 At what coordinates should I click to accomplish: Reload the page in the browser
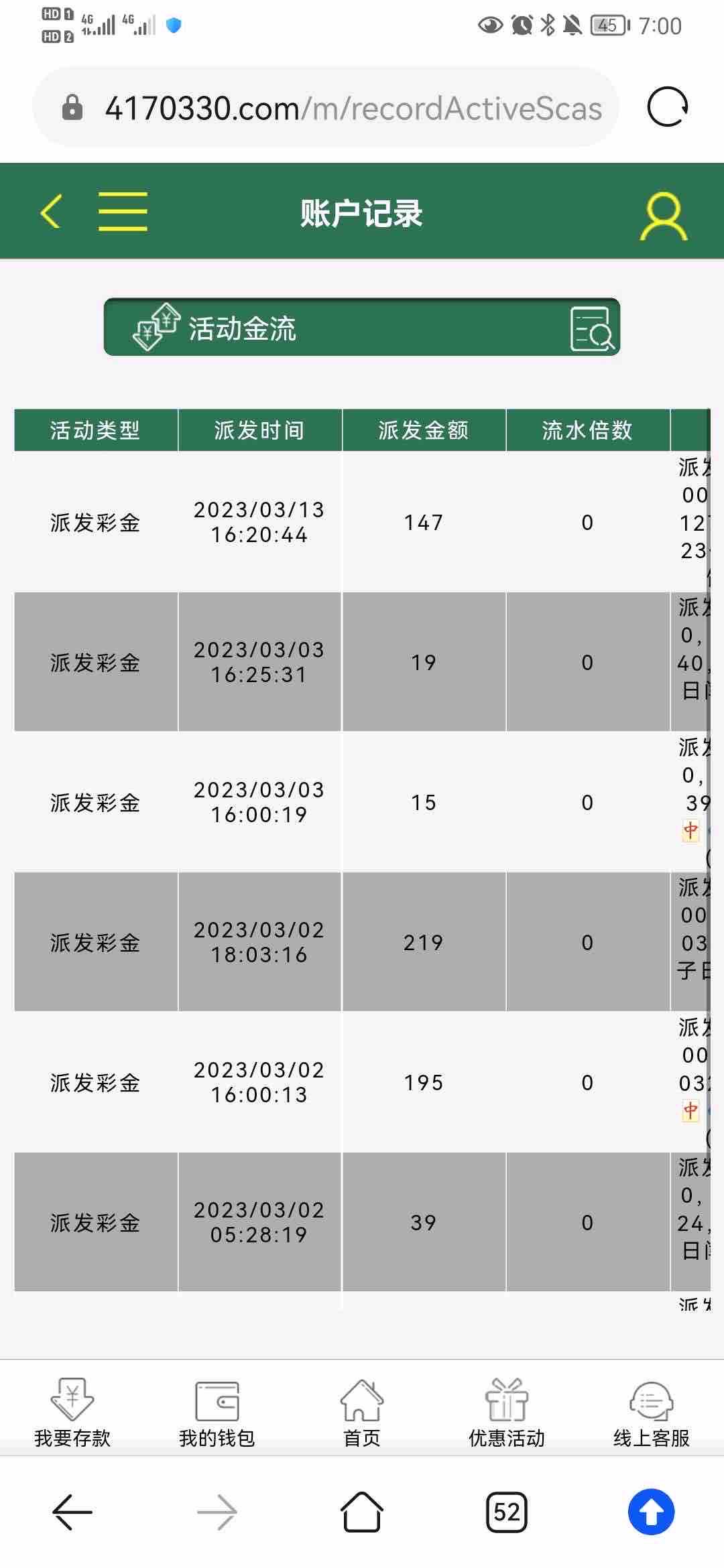click(667, 107)
